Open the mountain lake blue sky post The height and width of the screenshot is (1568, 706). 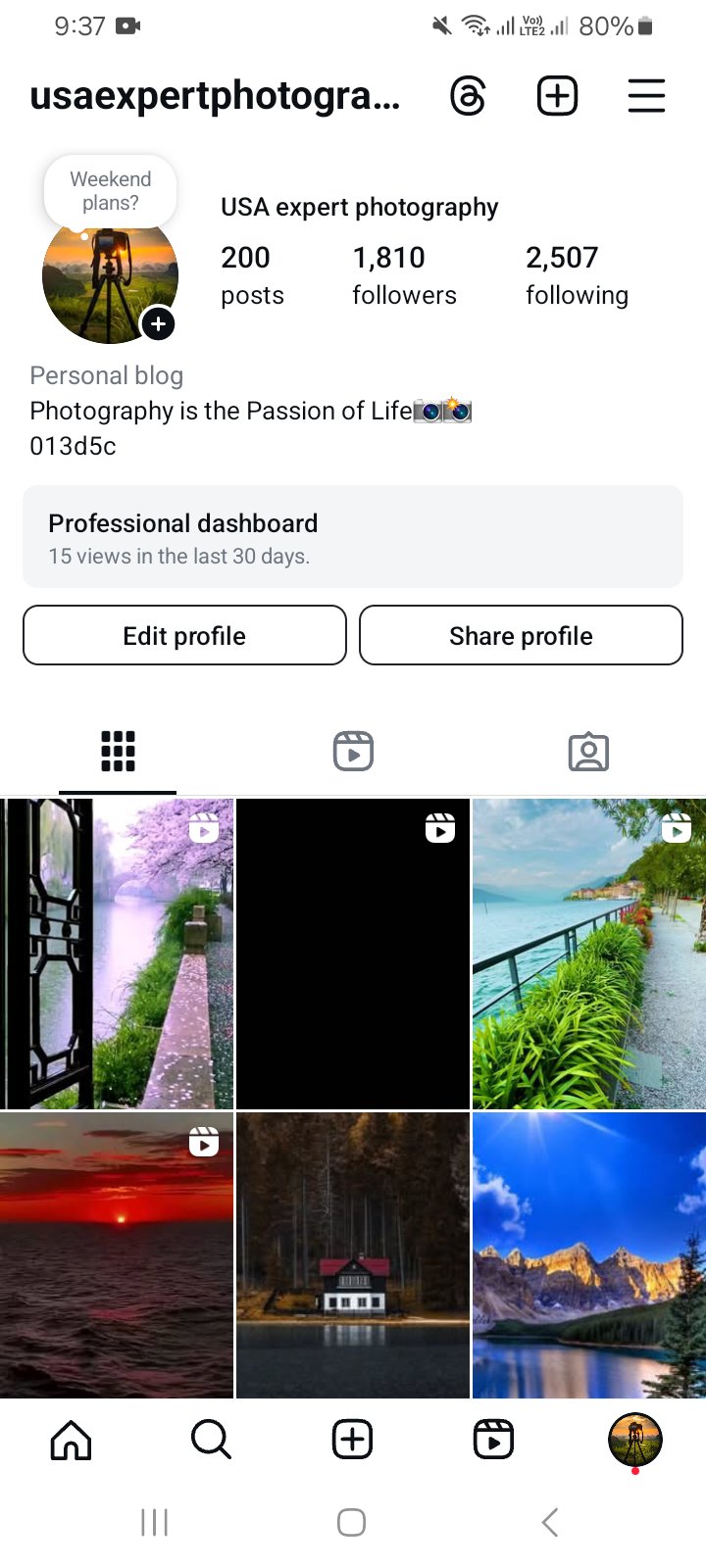pyautogui.click(x=588, y=1254)
